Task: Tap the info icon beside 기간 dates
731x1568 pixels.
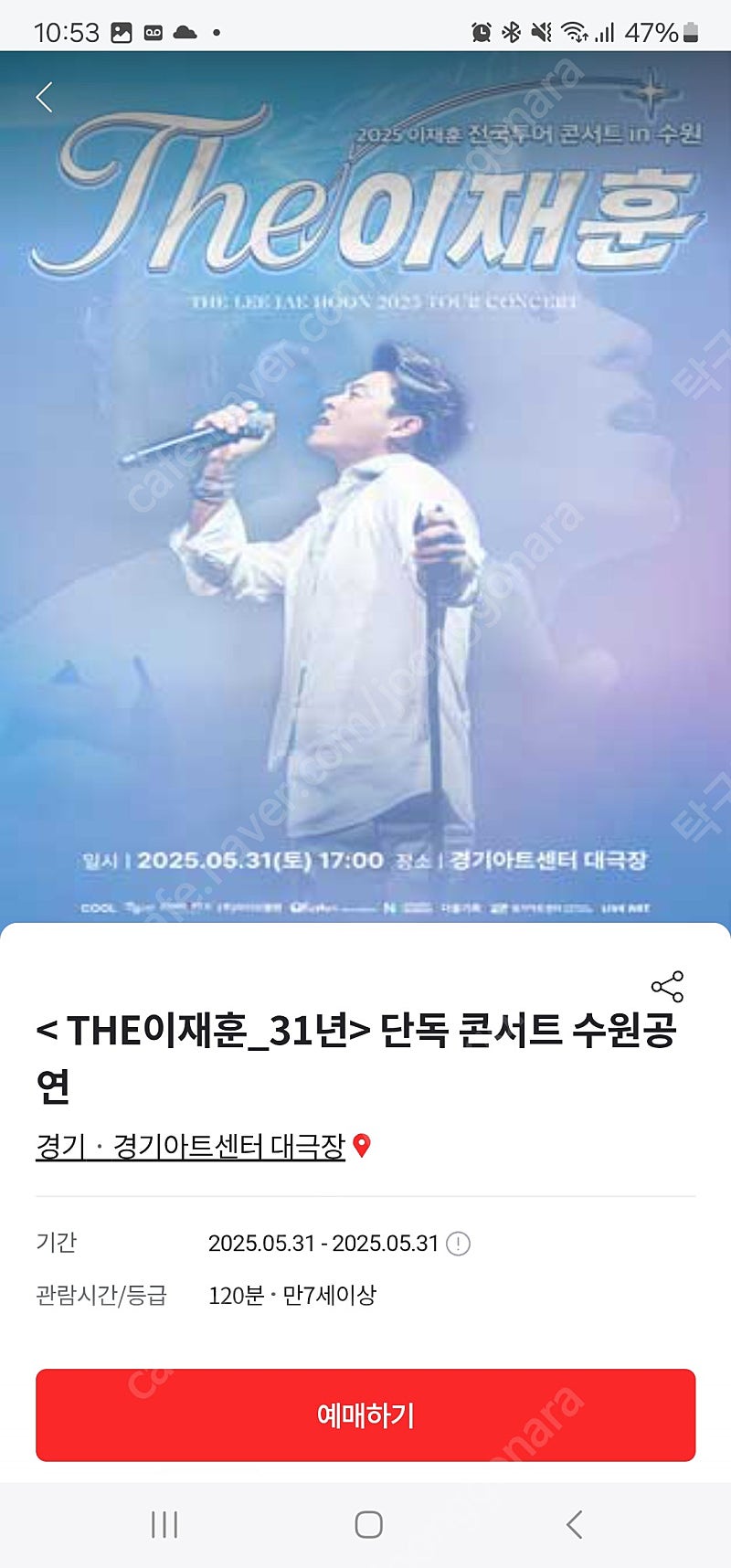Action: 458,1244
